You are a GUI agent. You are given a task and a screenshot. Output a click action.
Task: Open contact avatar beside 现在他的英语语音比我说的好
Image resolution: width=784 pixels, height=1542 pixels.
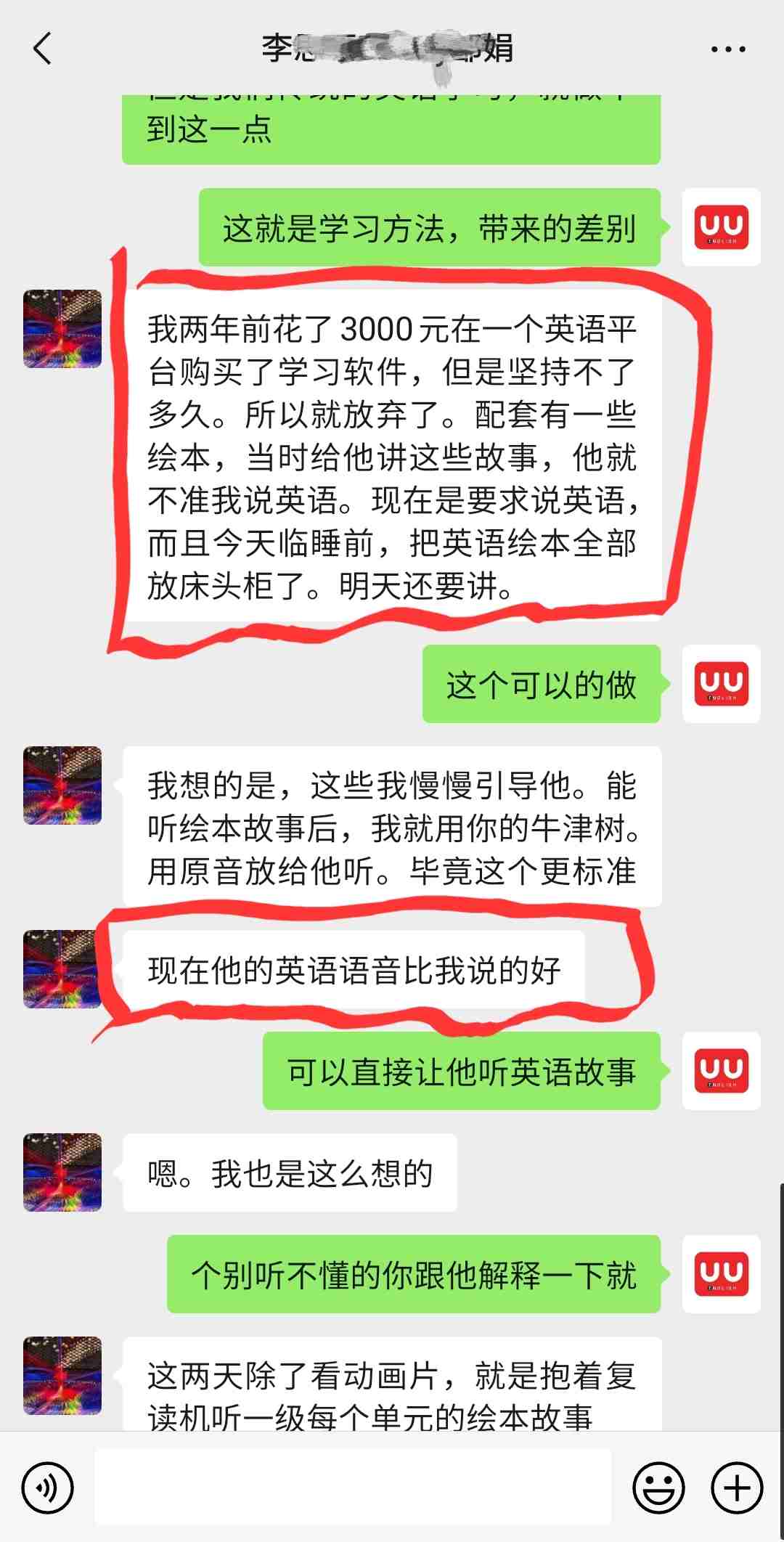[62, 968]
